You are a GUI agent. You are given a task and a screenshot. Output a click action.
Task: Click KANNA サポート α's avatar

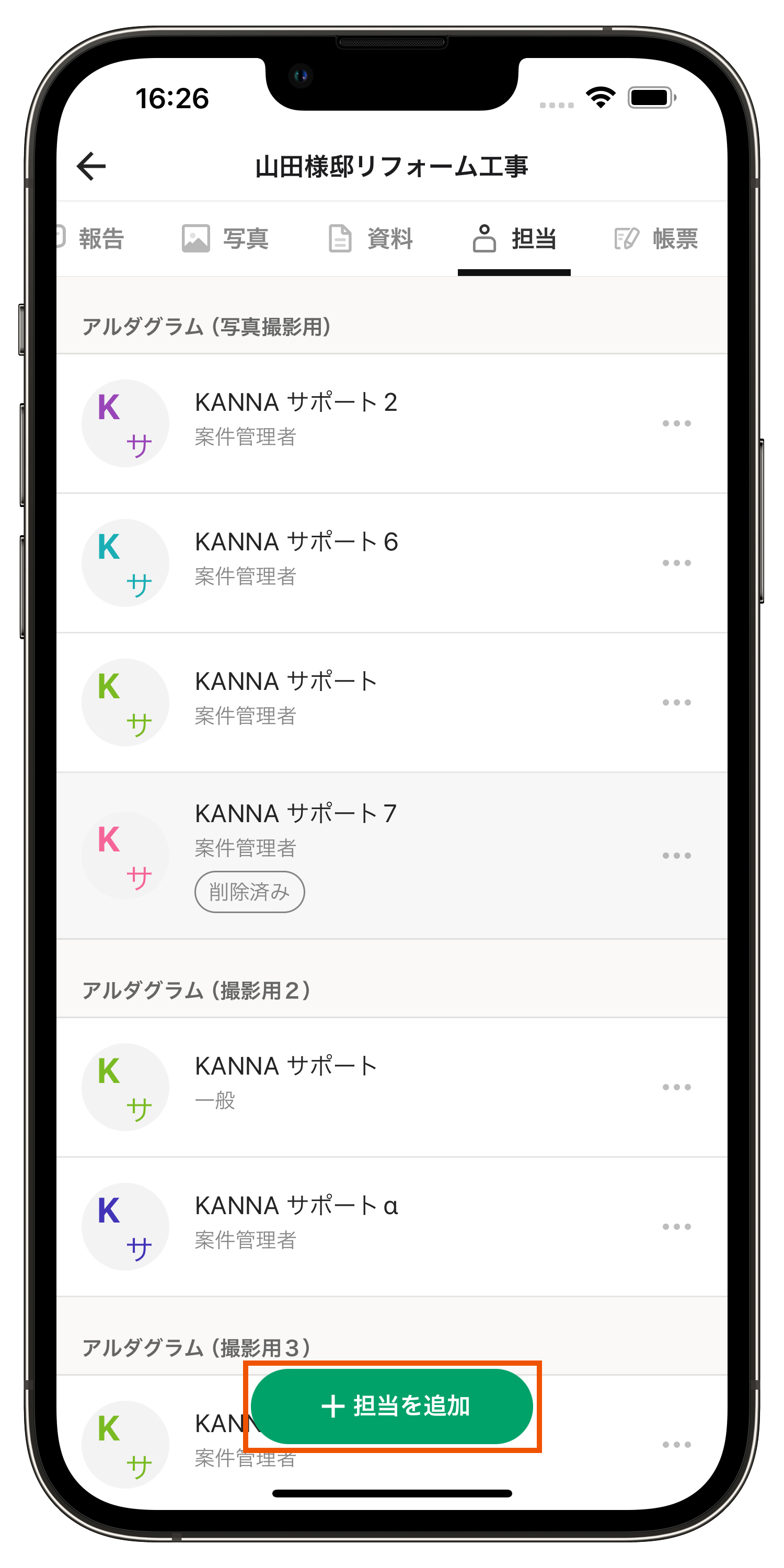(125, 1228)
